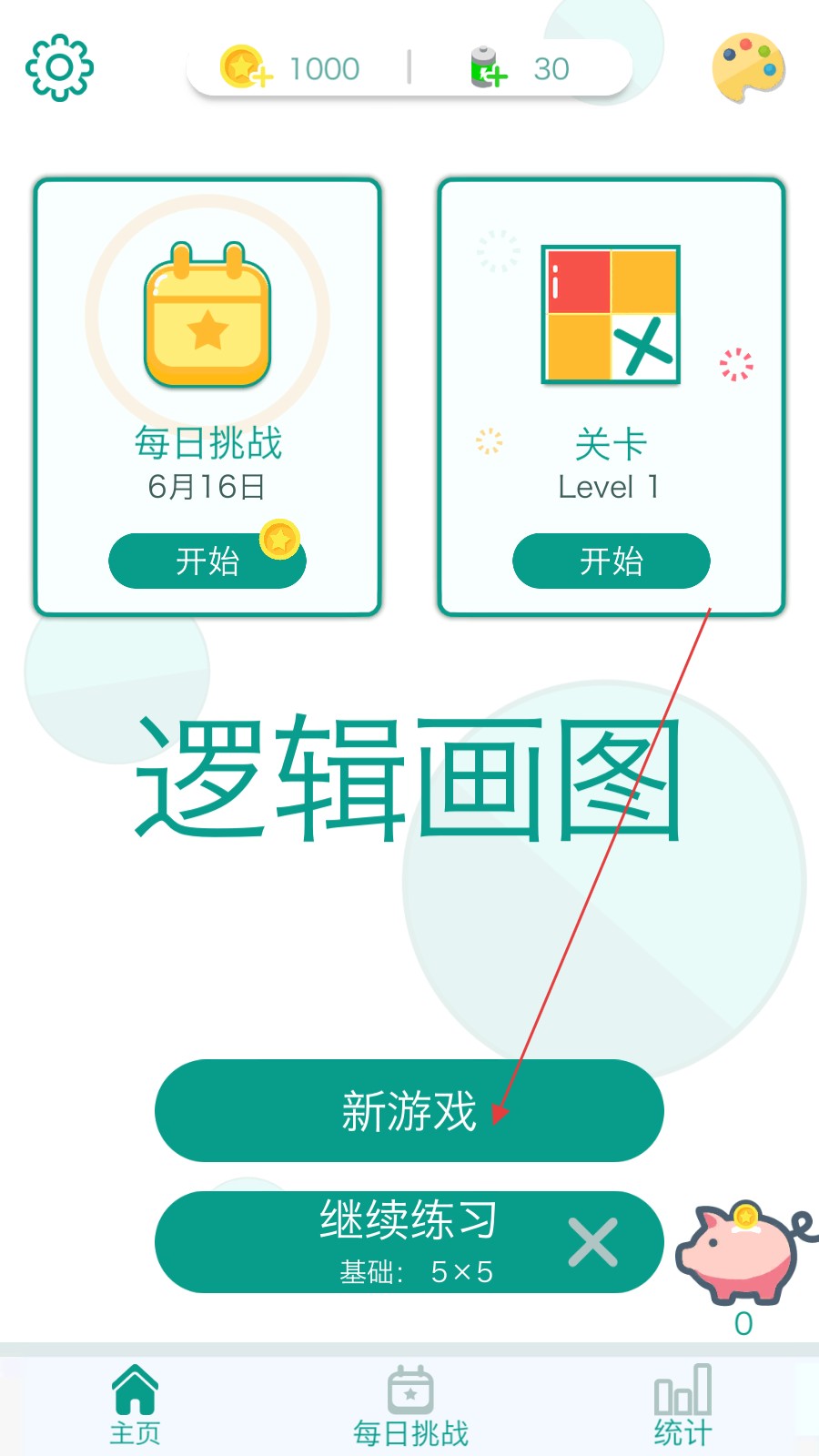Add energy via battery plus icon
819x1456 pixels.
[x=488, y=68]
